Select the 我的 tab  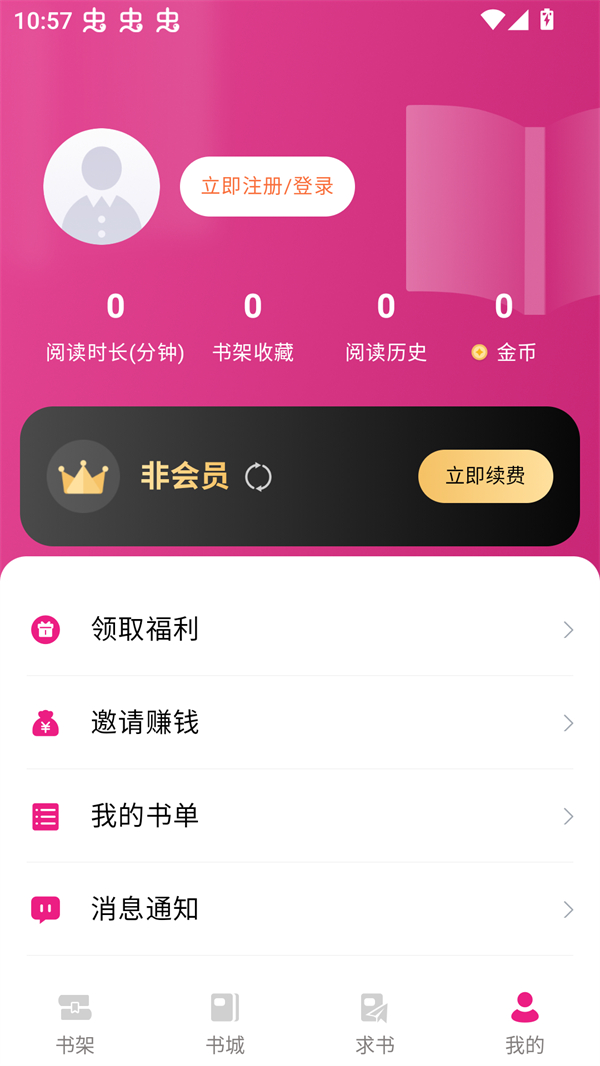525,1023
